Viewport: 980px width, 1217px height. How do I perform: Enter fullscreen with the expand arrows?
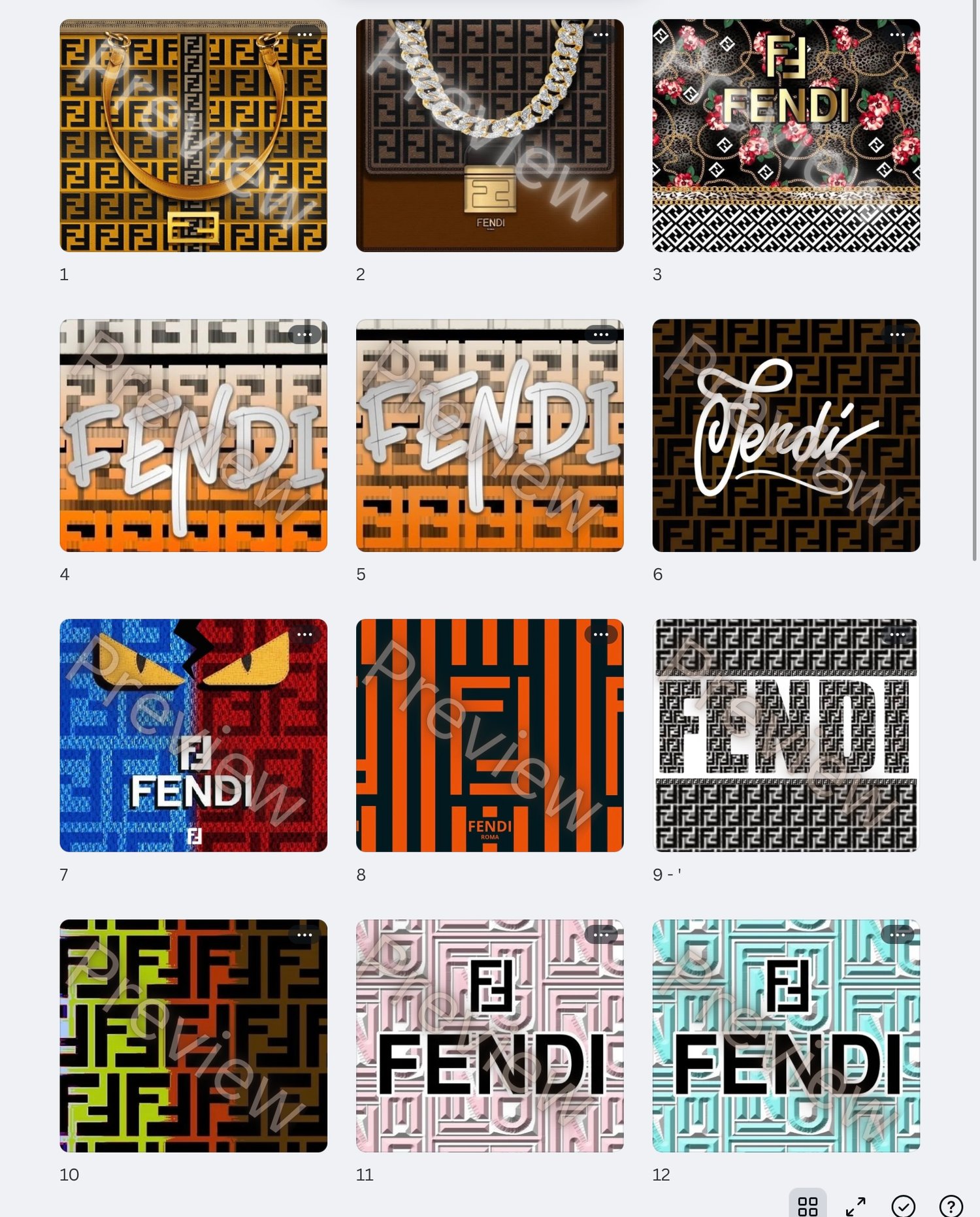[x=855, y=1206]
